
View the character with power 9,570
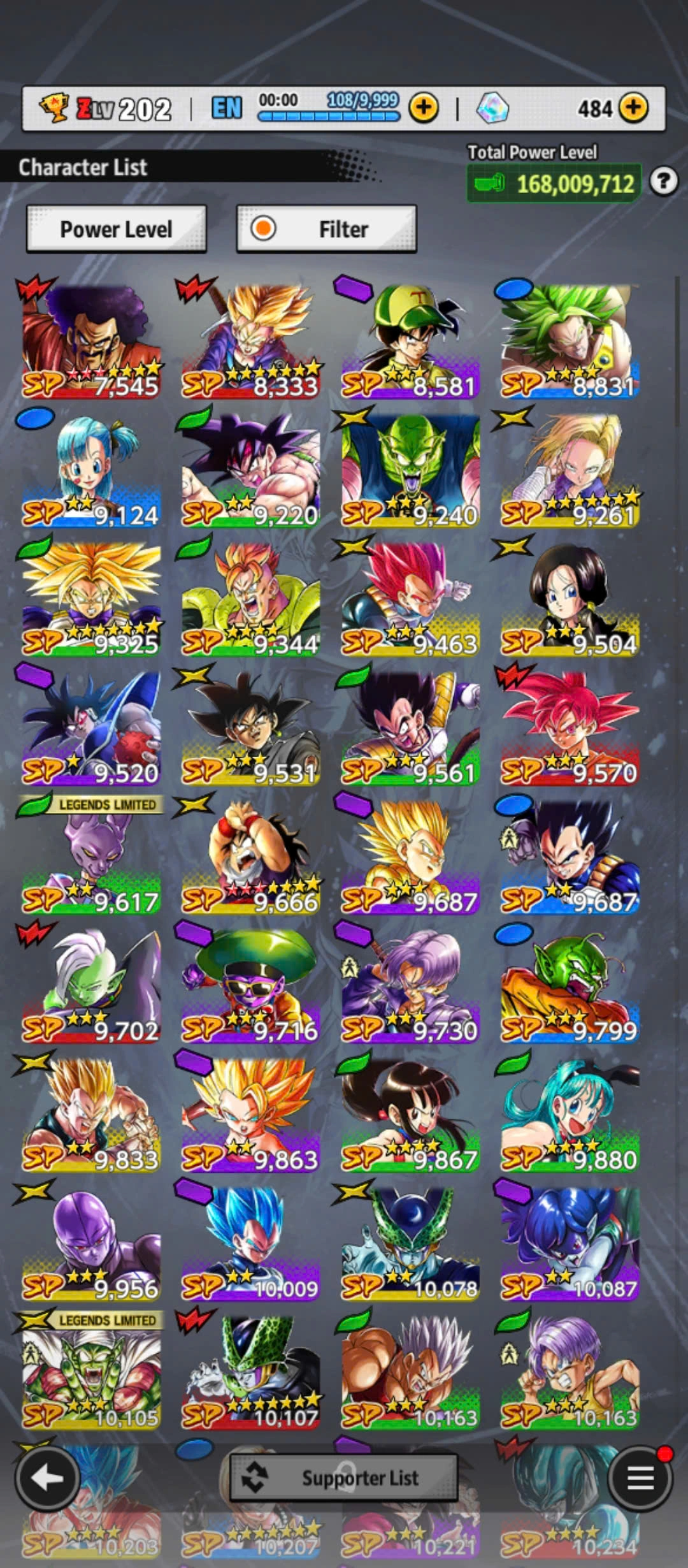pos(570,728)
